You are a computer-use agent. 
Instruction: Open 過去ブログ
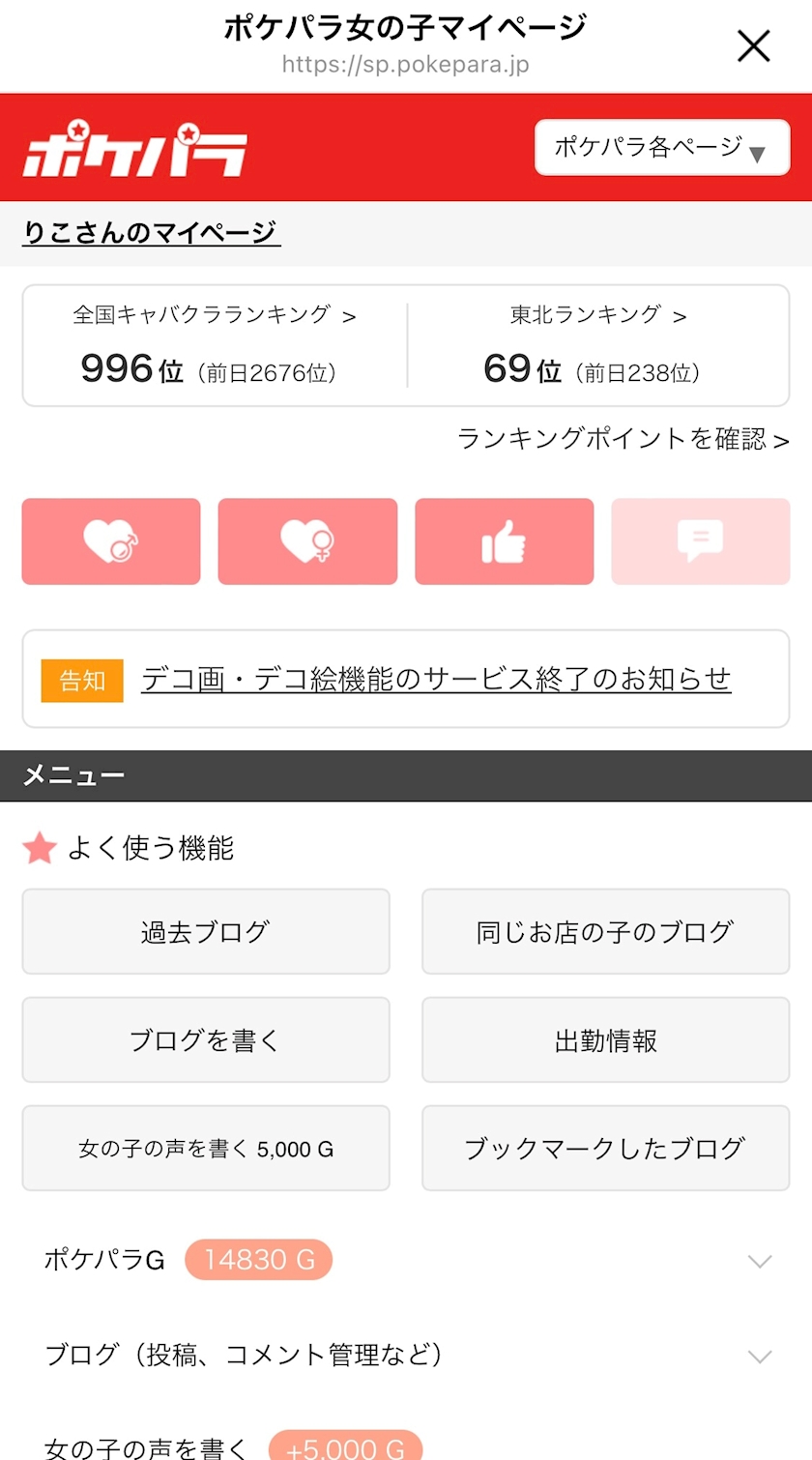pos(206,932)
